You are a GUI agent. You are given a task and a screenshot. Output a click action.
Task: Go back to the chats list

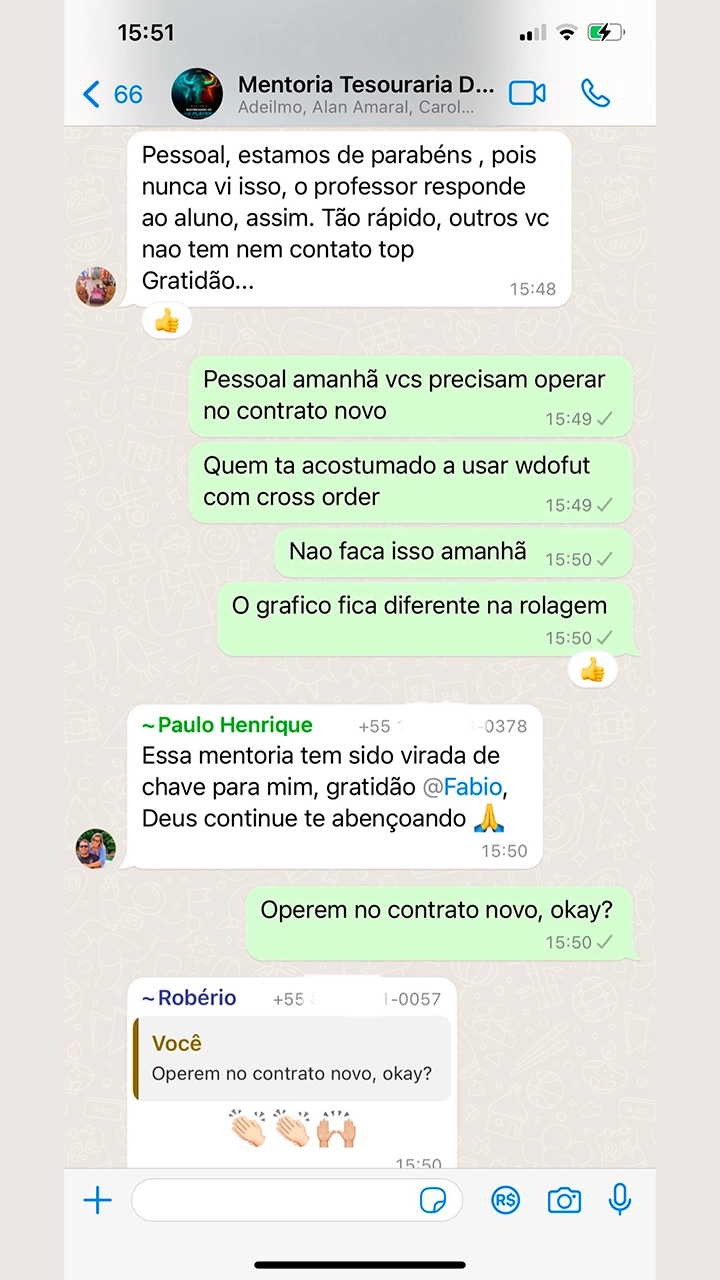click(110, 94)
